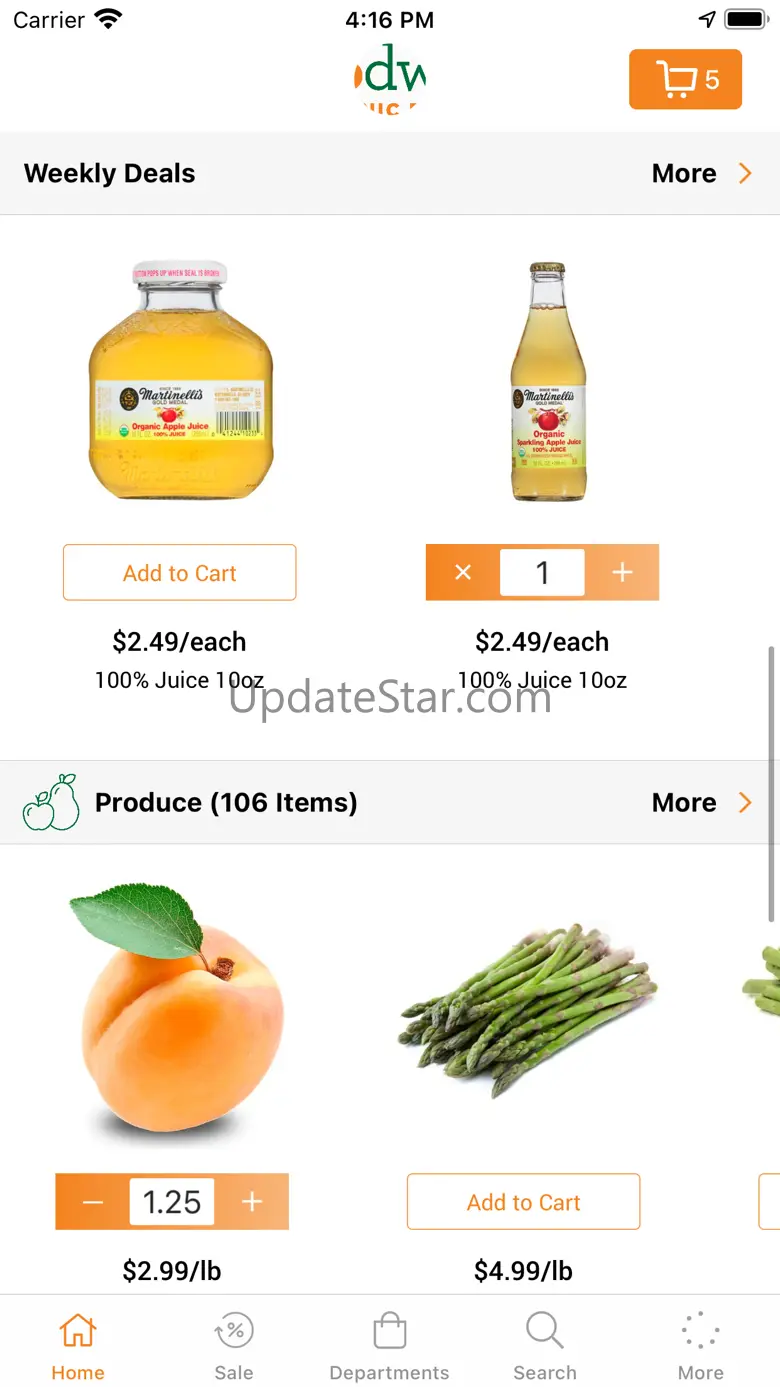780x1387 pixels.
Task: View more Weekly Deals
Action: (701, 173)
